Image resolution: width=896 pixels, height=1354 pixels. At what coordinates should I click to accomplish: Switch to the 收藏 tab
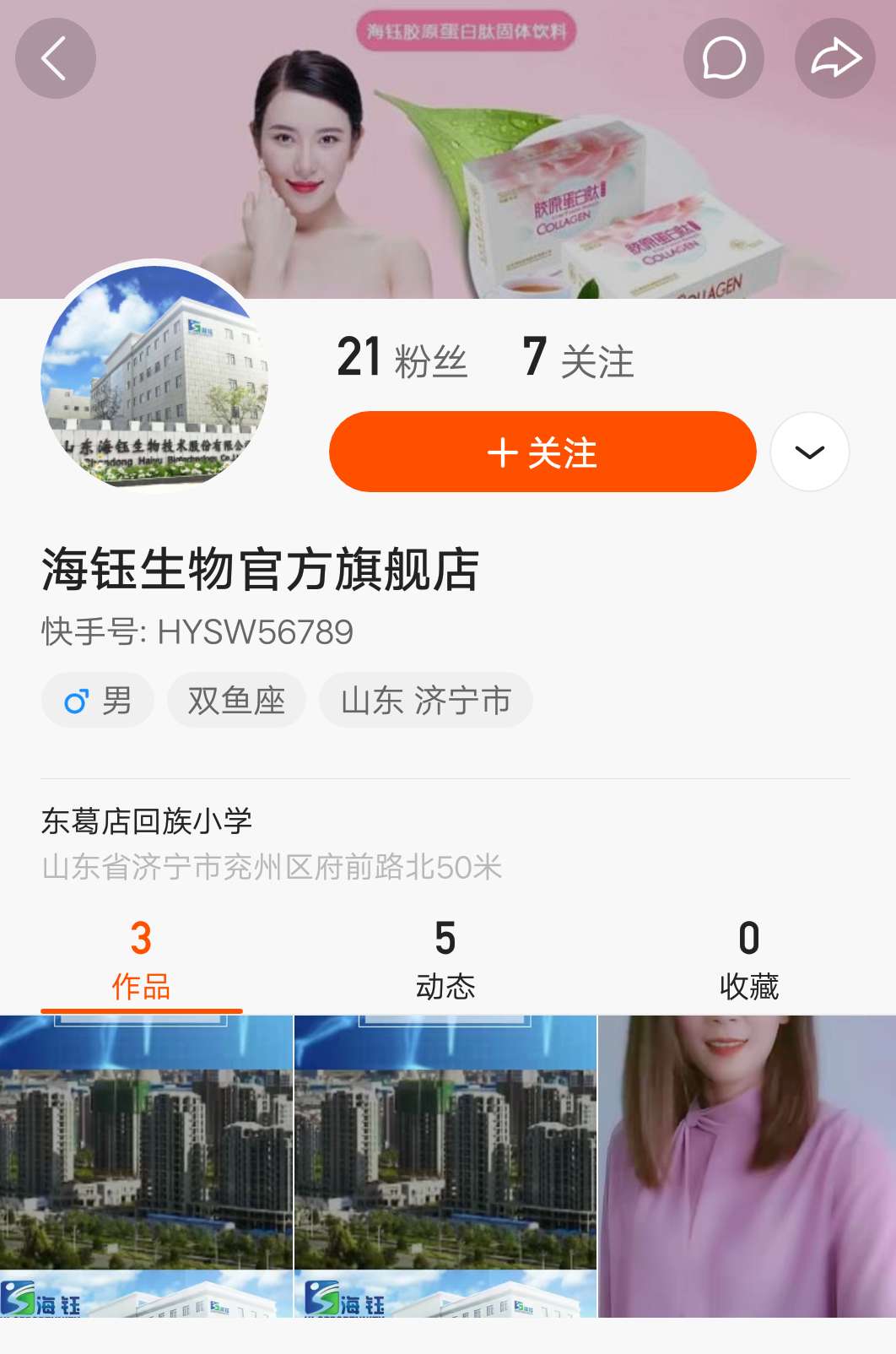[x=748, y=961]
